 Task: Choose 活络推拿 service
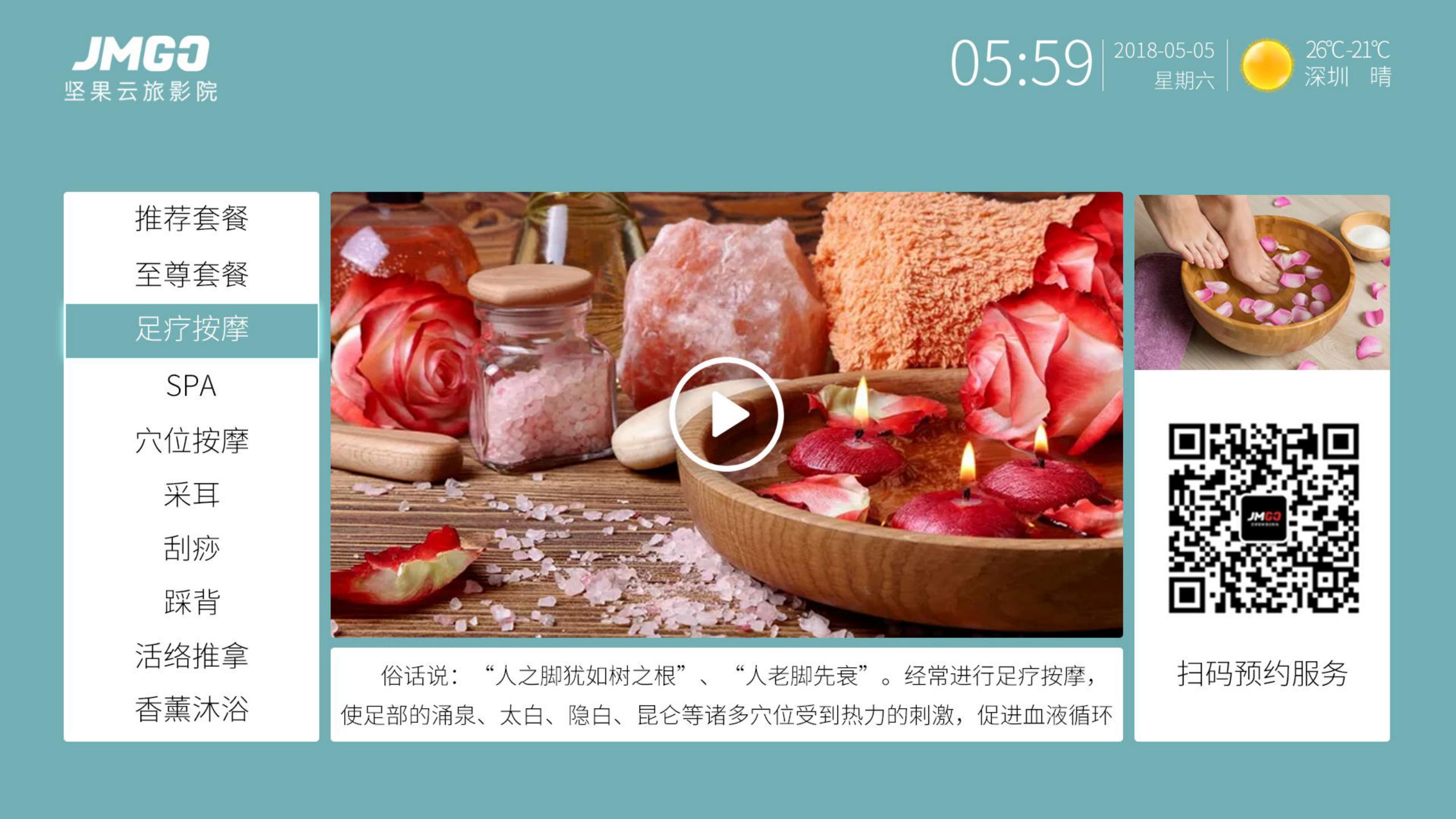tap(192, 656)
